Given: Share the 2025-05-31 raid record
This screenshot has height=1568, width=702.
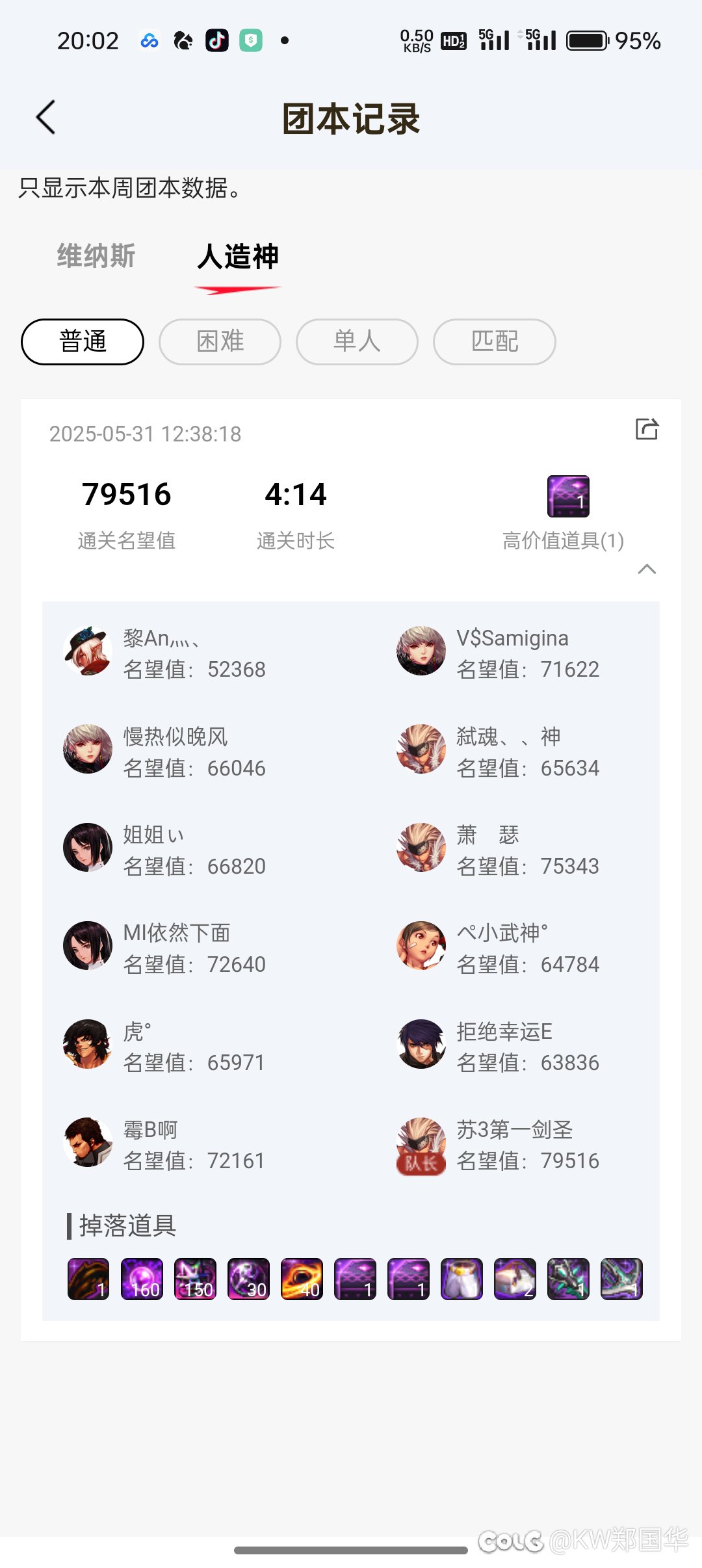Looking at the screenshot, I should [647, 430].
